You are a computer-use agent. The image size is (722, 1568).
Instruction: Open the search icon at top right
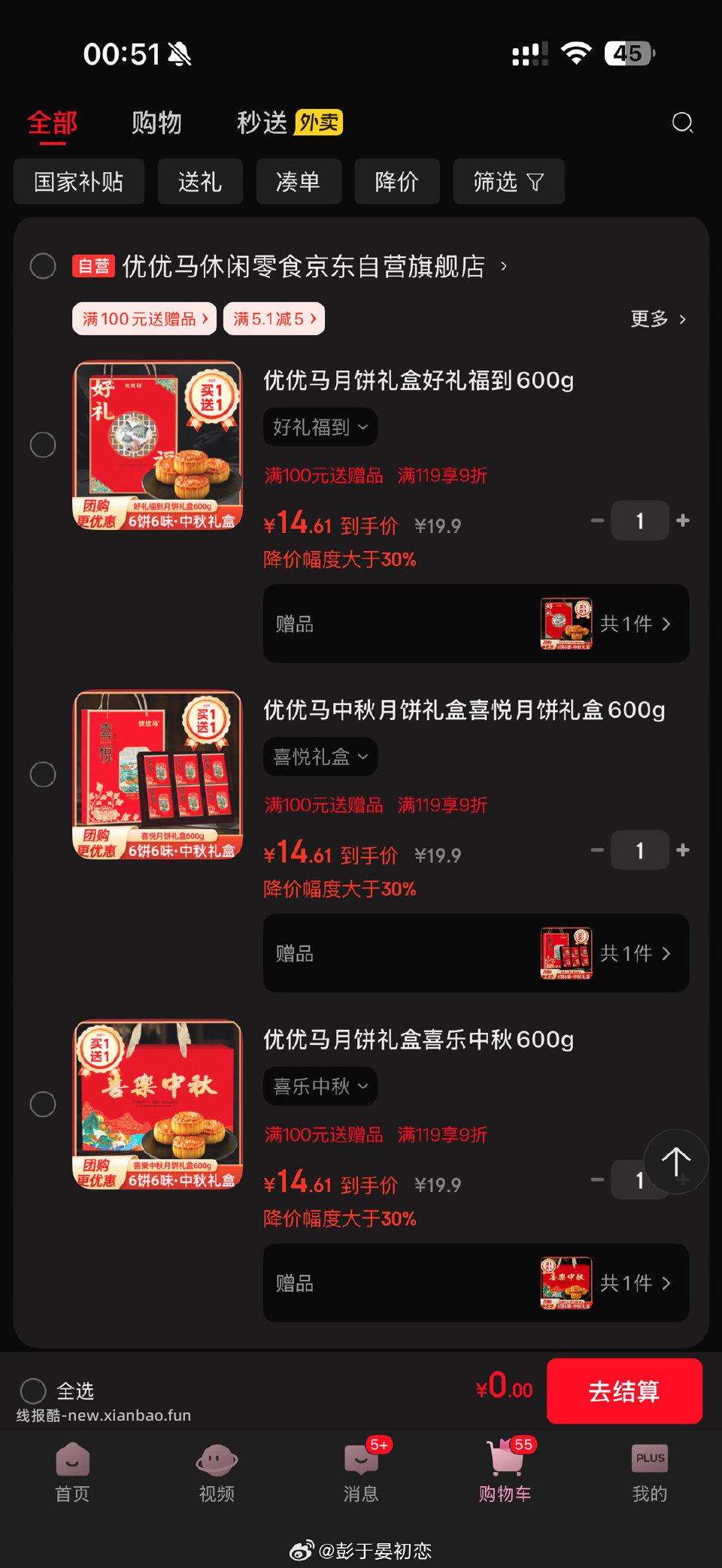(683, 123)
